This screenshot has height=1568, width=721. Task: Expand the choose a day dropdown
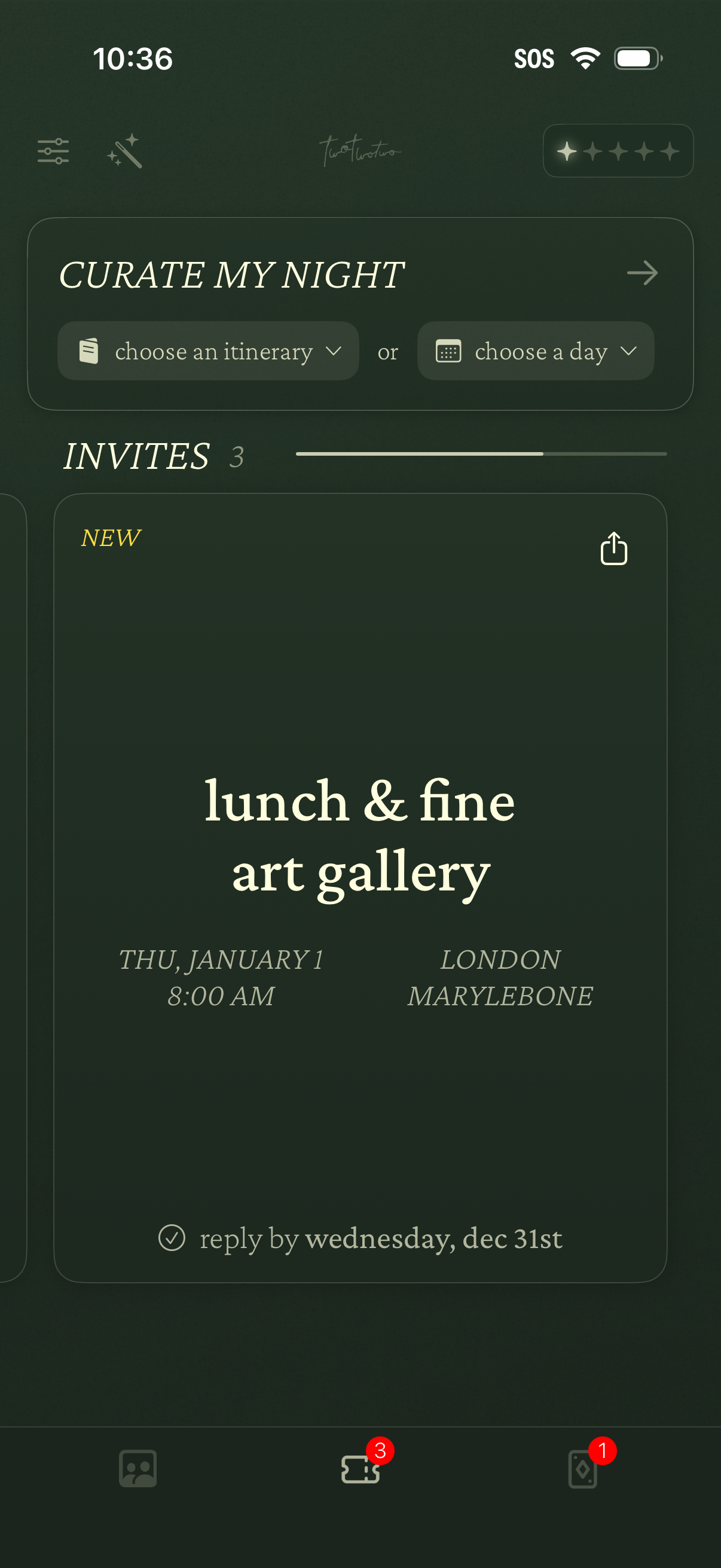tap(536, 351)
